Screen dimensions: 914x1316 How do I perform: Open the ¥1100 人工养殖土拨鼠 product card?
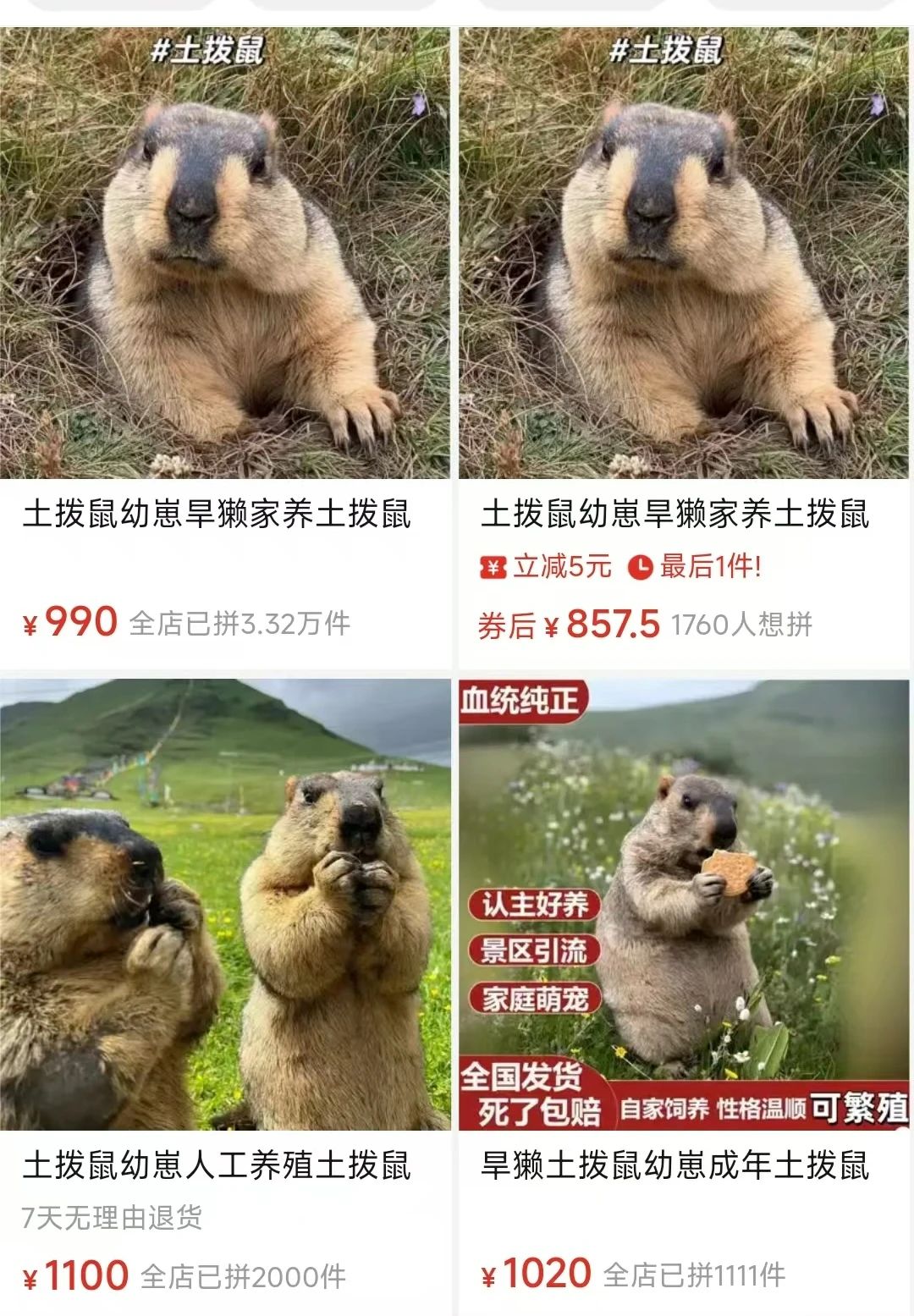(x=225, y=906)
